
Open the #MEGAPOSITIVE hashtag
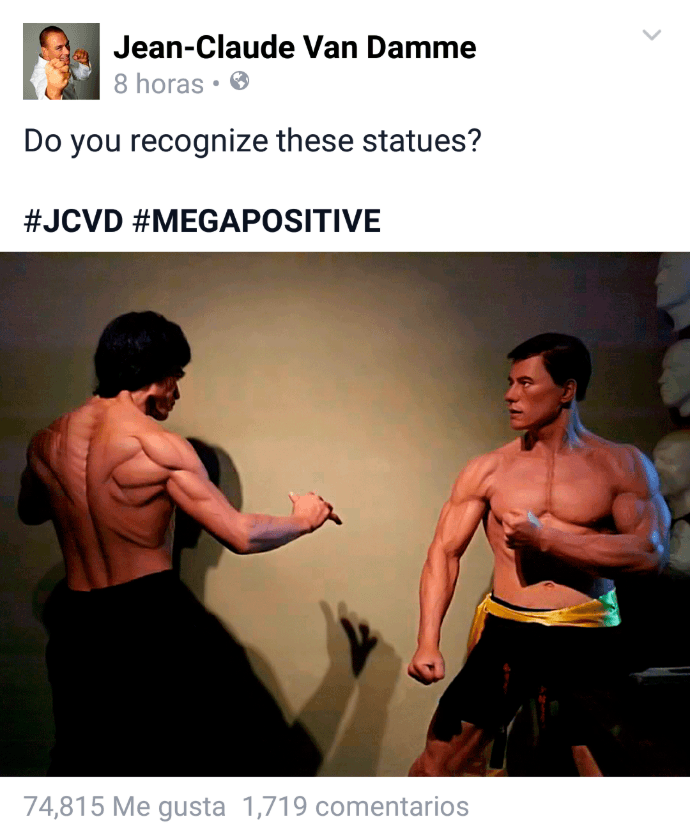coord(256,221)
